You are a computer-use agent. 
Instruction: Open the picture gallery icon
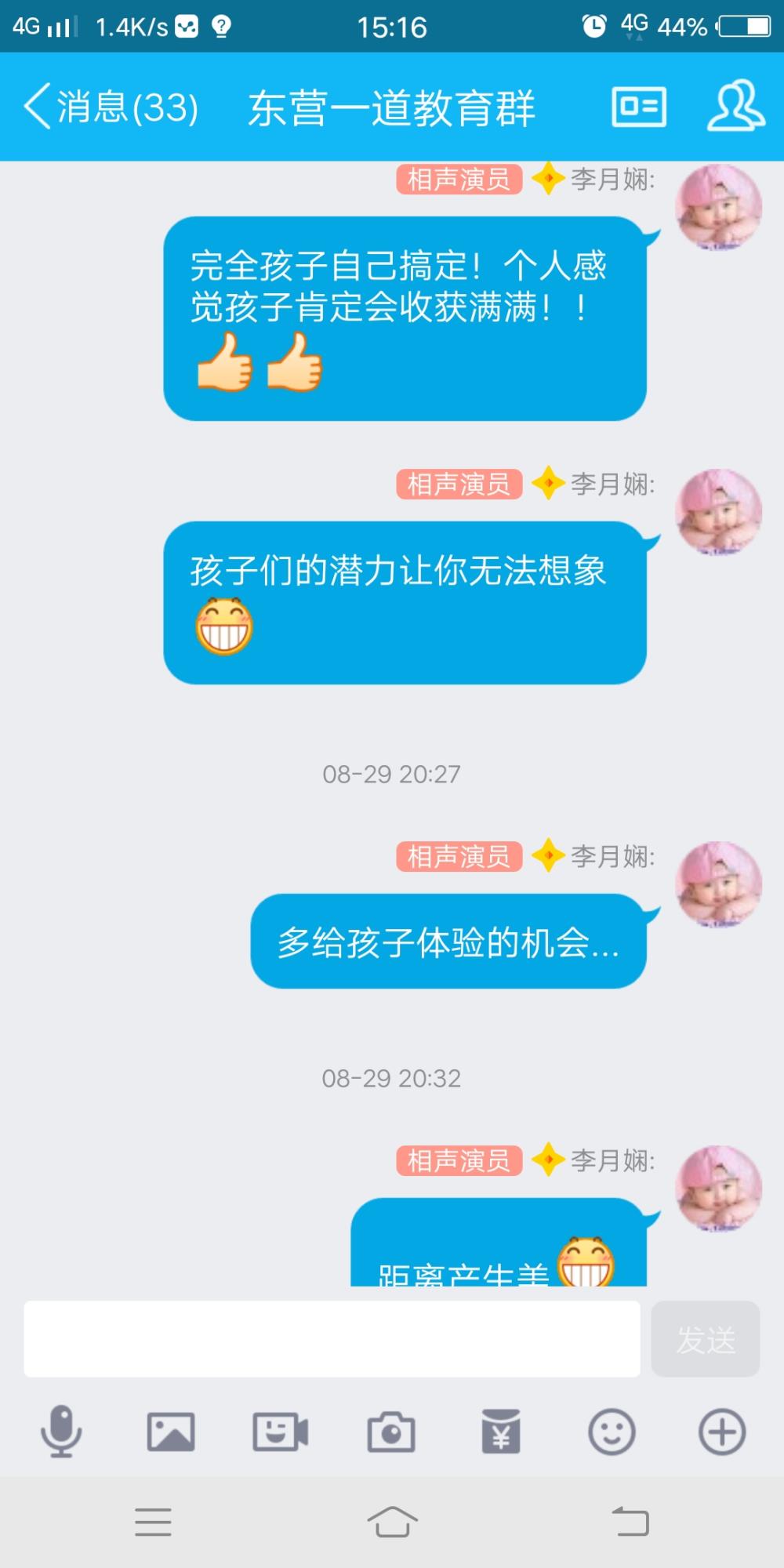(171, 1432)
